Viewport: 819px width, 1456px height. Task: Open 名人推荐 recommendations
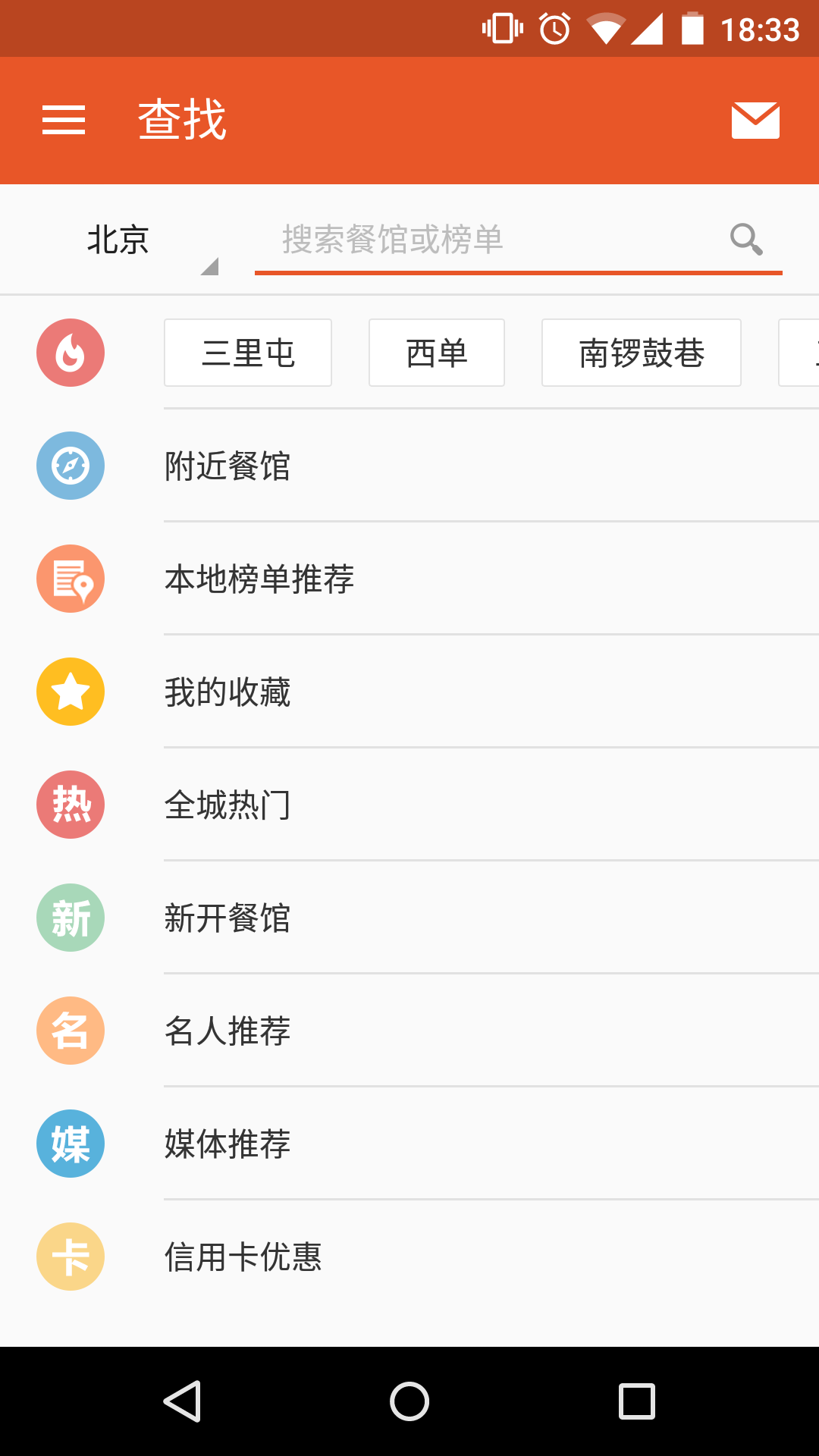pyautogui.click(x=409, y=1031)
